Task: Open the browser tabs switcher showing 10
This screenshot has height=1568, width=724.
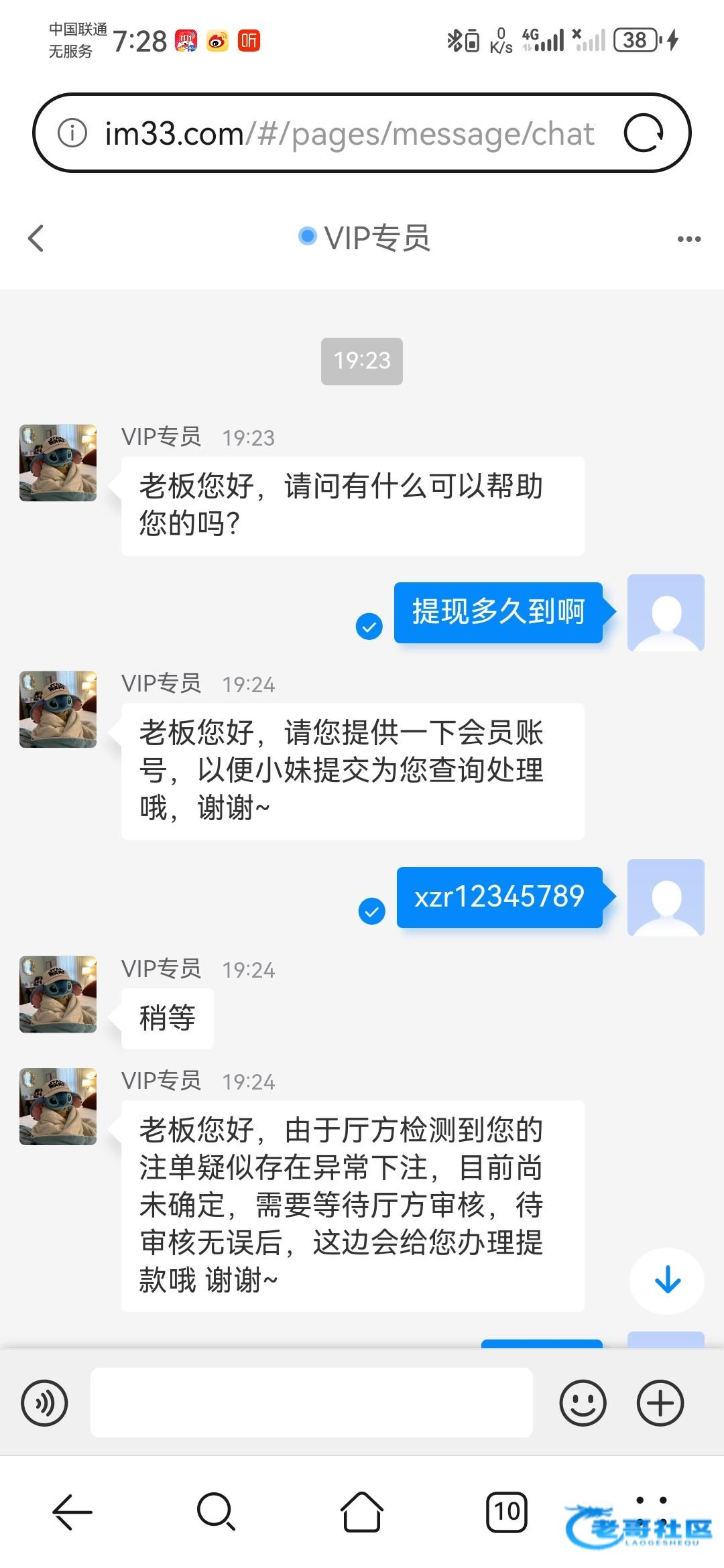Action: coord(507,1512)
